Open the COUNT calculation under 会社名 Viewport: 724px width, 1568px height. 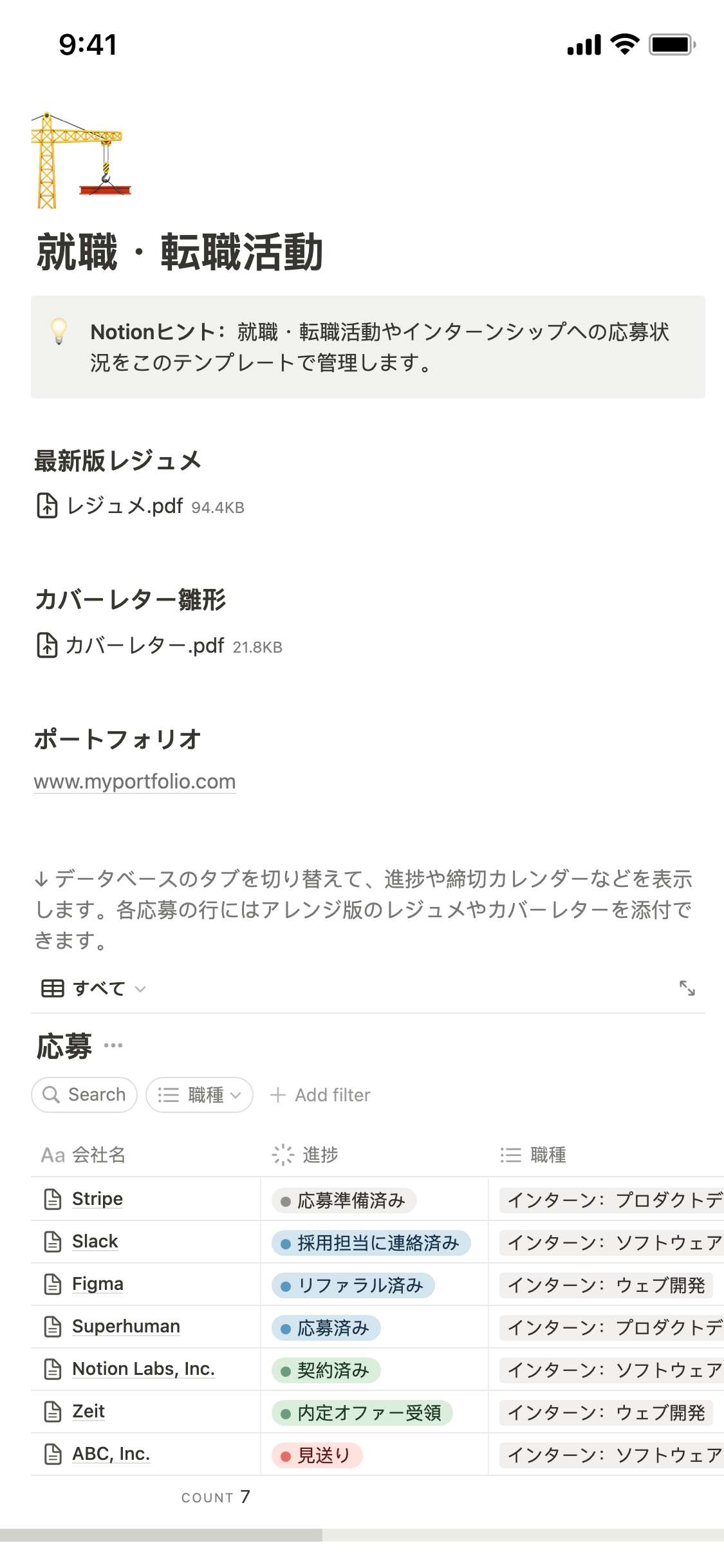215,1497
